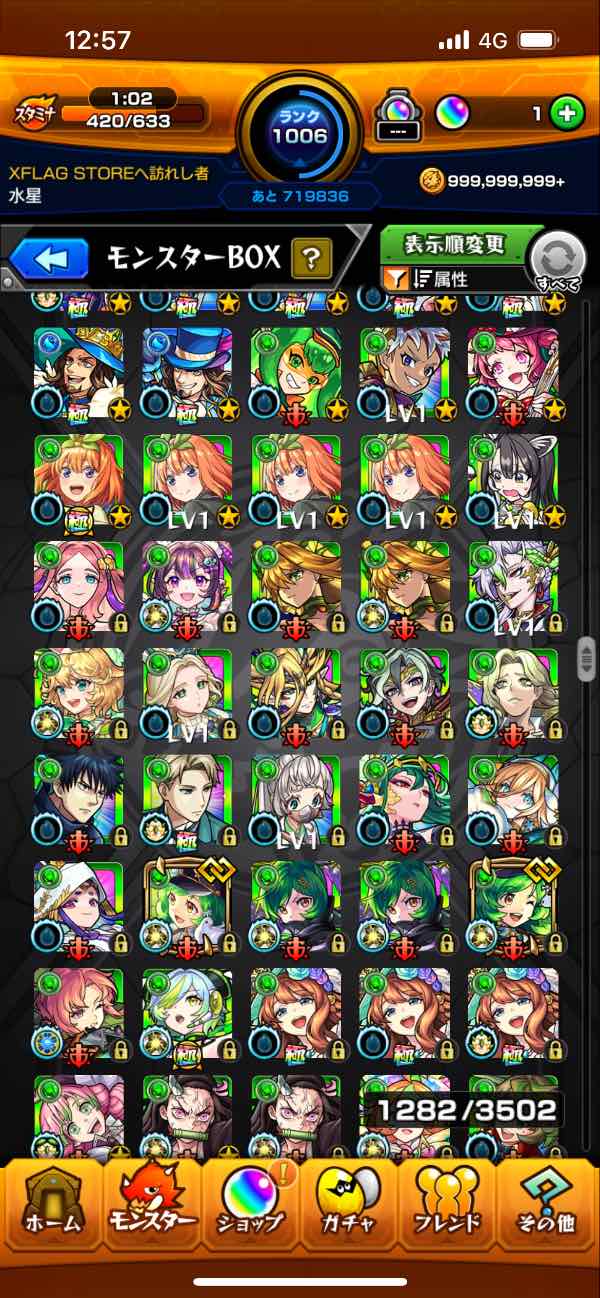Viewport: 600px width, 1298px height.
Task: Select the green masked grinning monster
Action: (x=295, y=373)
